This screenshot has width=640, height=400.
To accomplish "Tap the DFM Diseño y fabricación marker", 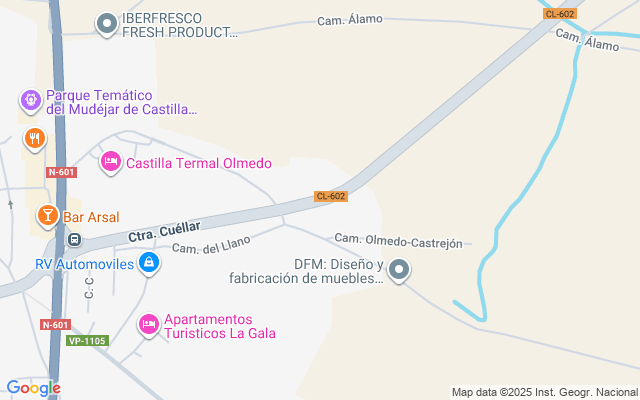I will tap(399, 270).
